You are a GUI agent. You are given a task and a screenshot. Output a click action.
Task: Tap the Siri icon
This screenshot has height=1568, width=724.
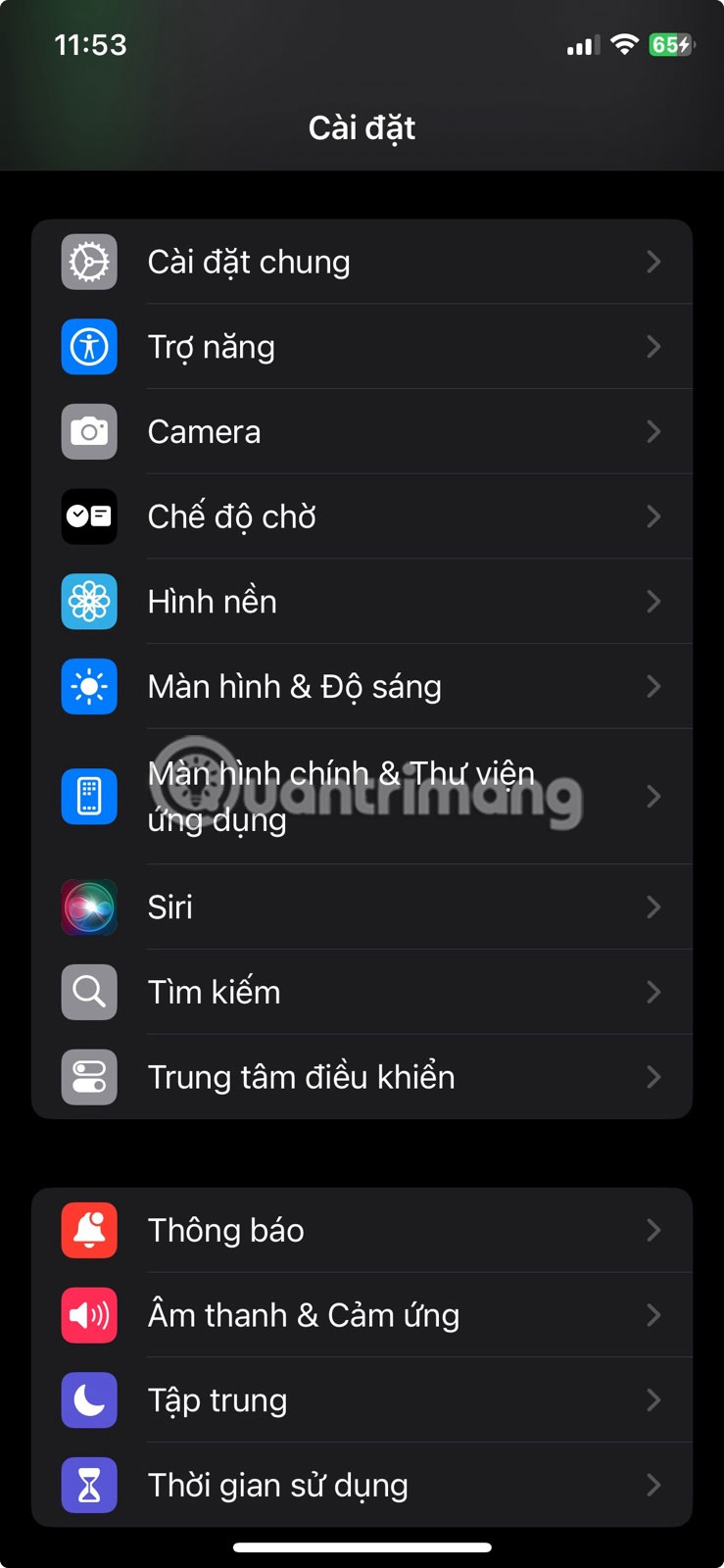click(88, 906)
